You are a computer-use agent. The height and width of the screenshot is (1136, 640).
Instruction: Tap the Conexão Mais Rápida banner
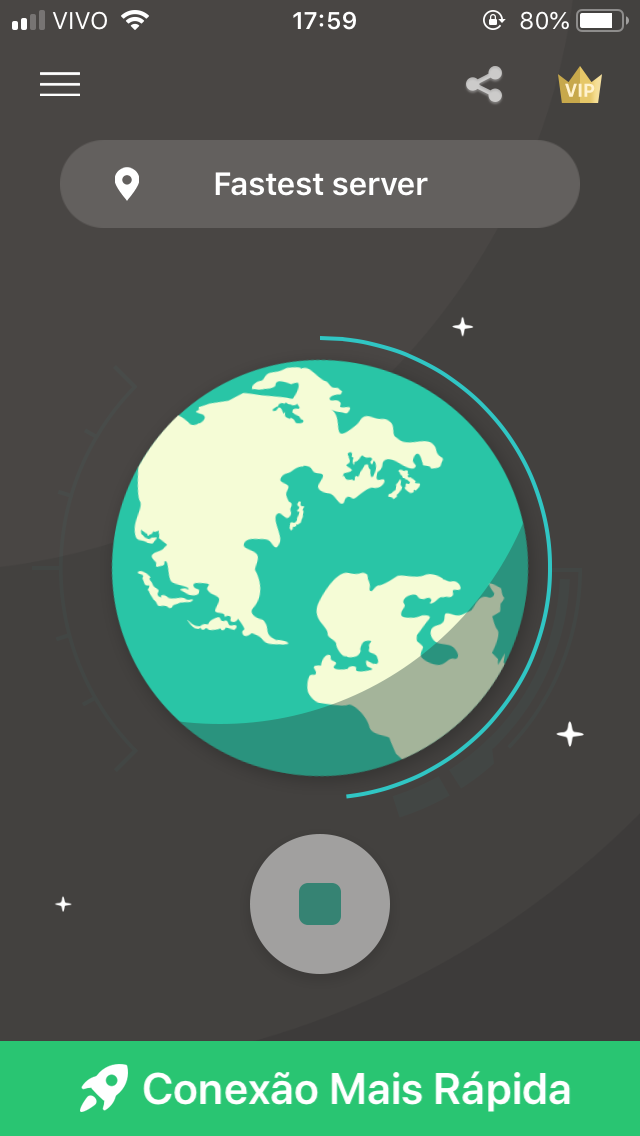[320, 1088]
